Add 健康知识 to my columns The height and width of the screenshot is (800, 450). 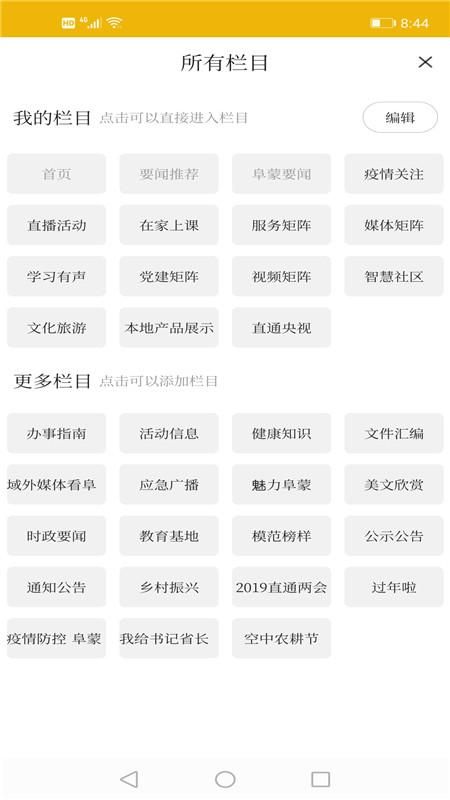[281, 433]
